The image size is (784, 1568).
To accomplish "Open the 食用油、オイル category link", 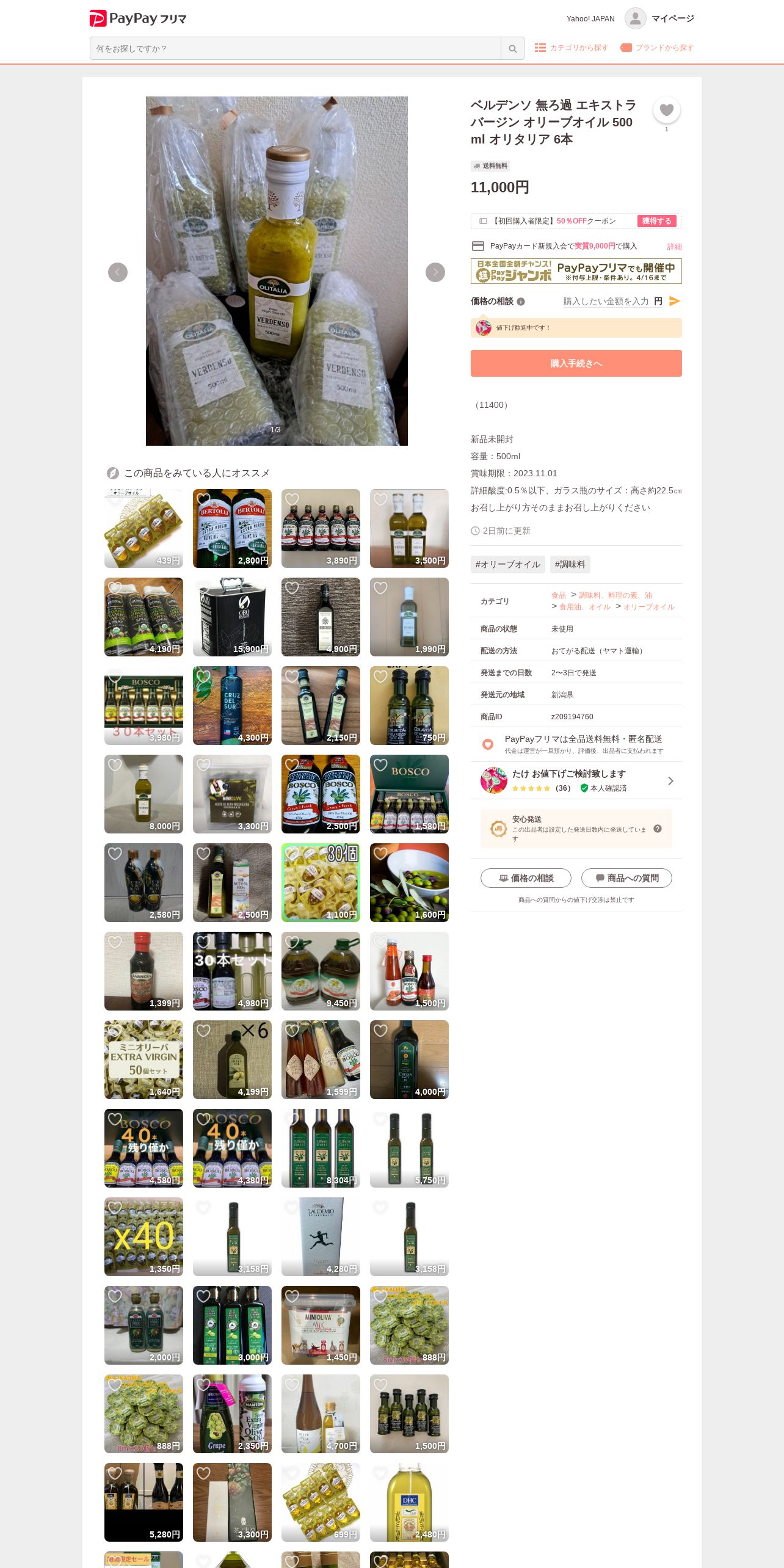I will coord(584,607).
